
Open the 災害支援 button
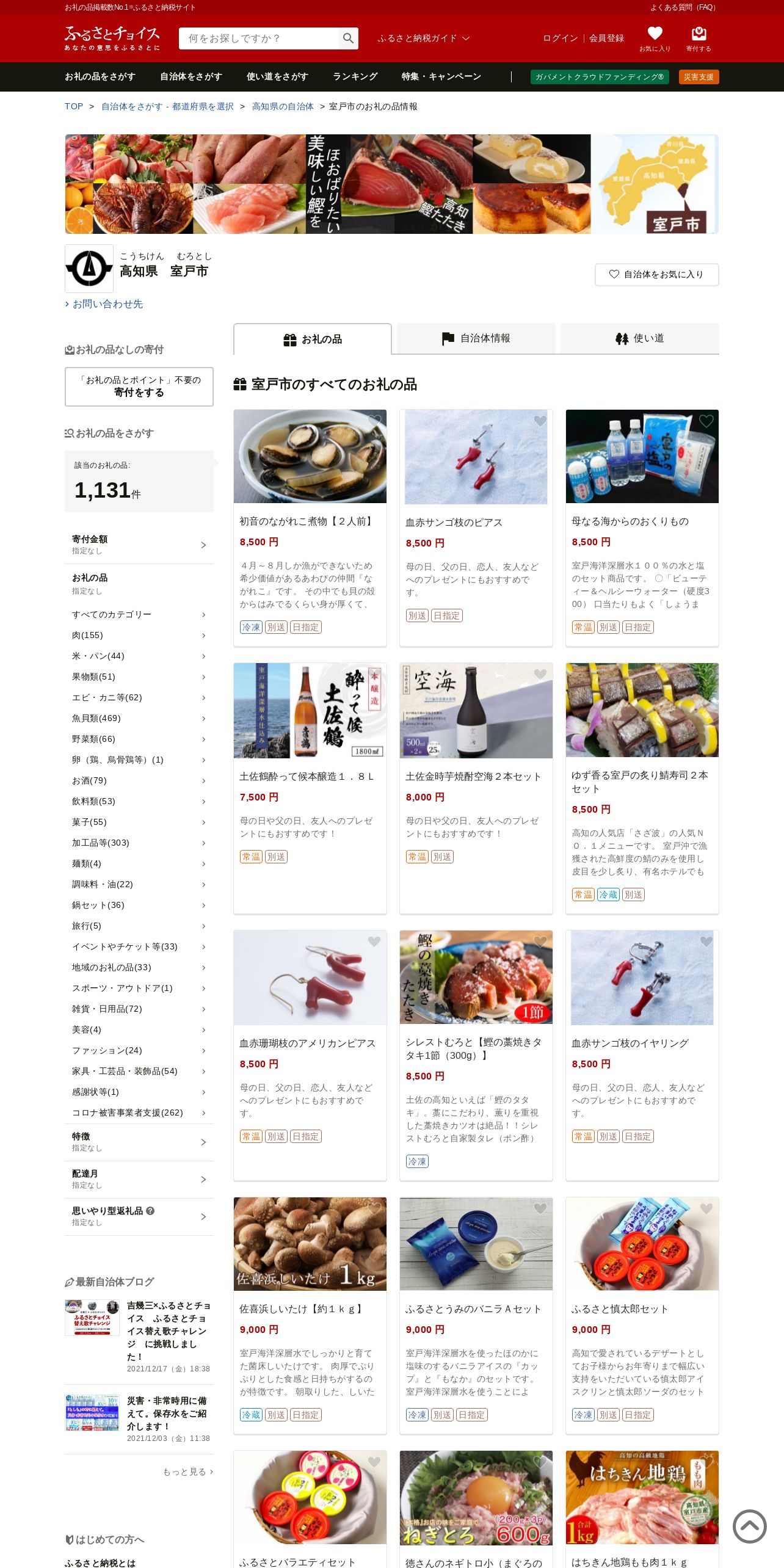tap(699, 77)
